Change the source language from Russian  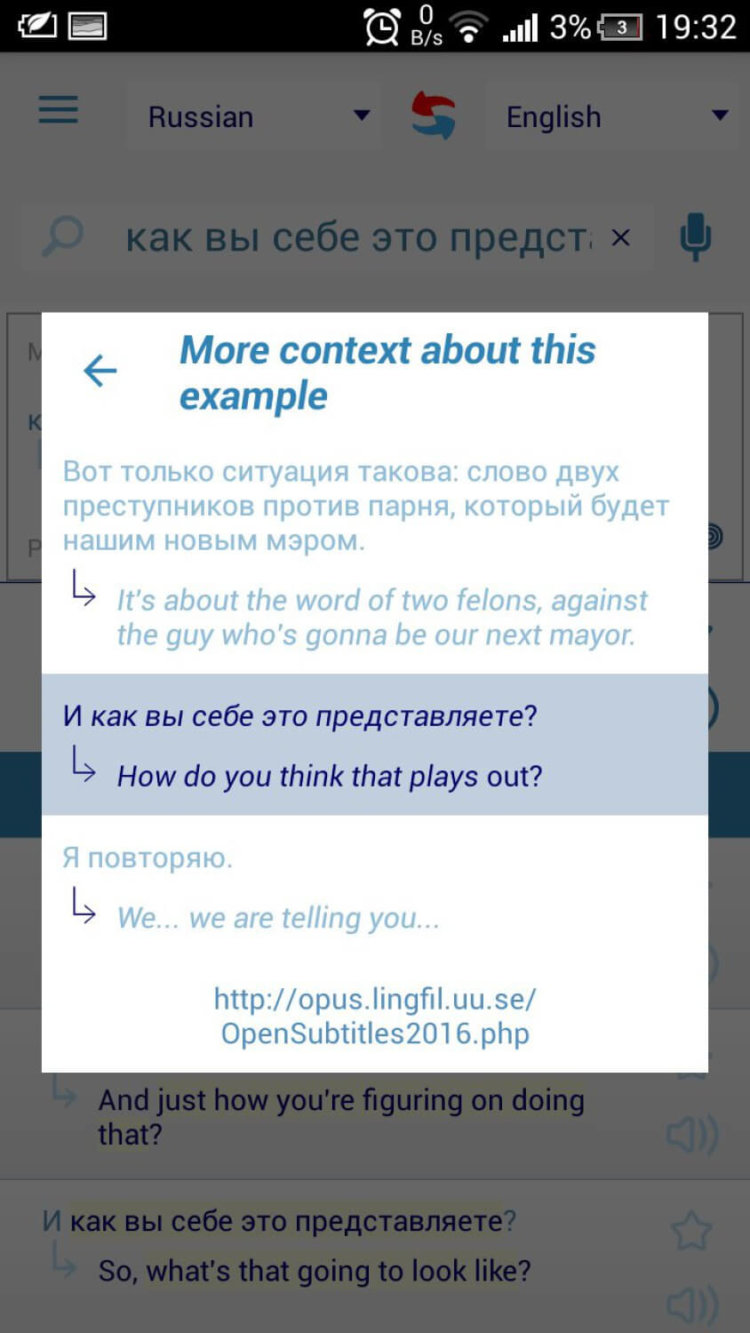click(x=257, y=117)
